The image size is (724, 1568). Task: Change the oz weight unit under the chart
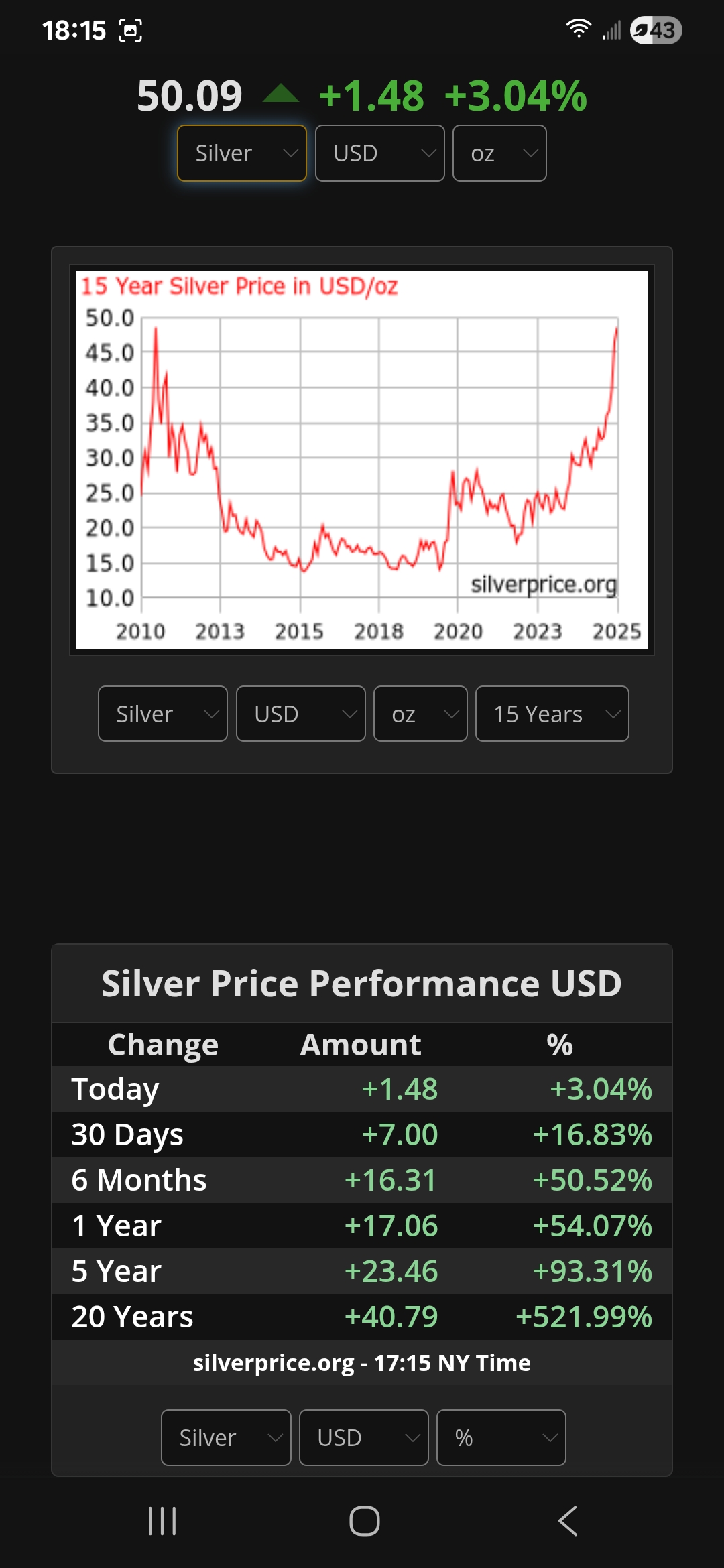pos(420,714)
